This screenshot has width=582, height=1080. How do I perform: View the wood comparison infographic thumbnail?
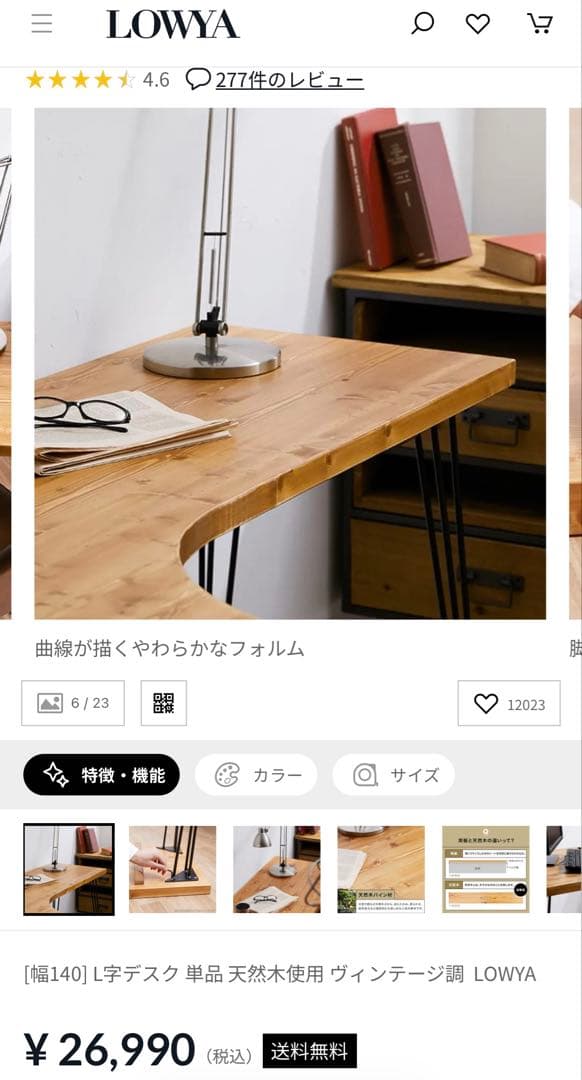click(x=486, y=869)
